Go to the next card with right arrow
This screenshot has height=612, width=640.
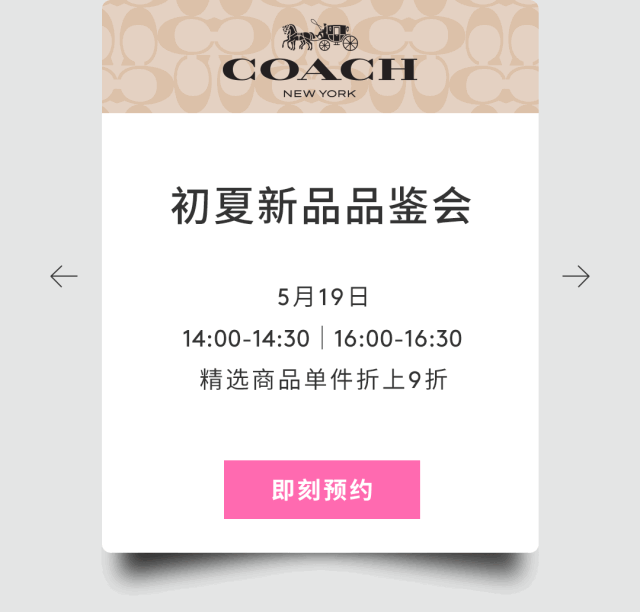[576, 276]
